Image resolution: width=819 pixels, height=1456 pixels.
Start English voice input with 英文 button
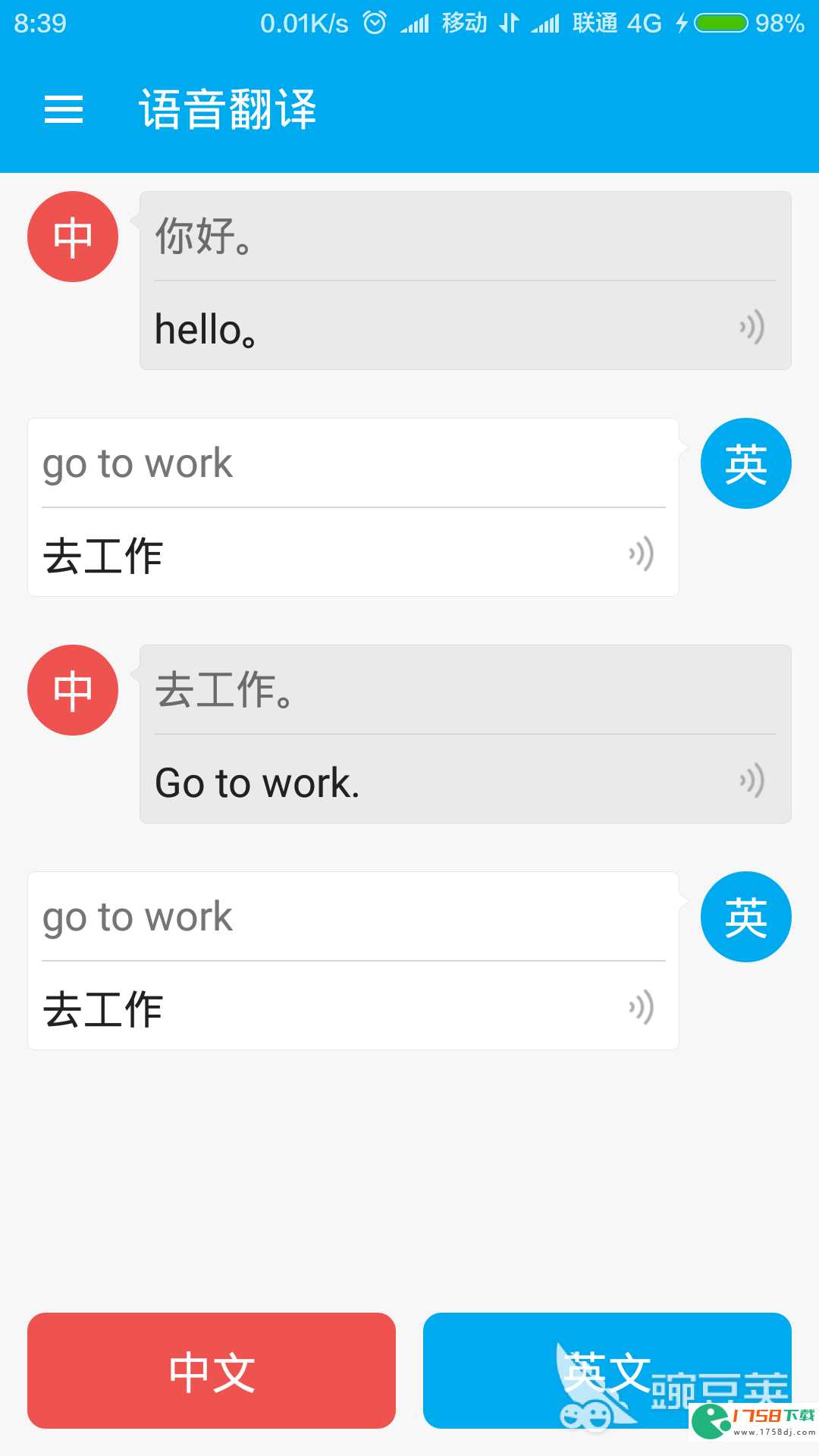(x=607, y=1370)
